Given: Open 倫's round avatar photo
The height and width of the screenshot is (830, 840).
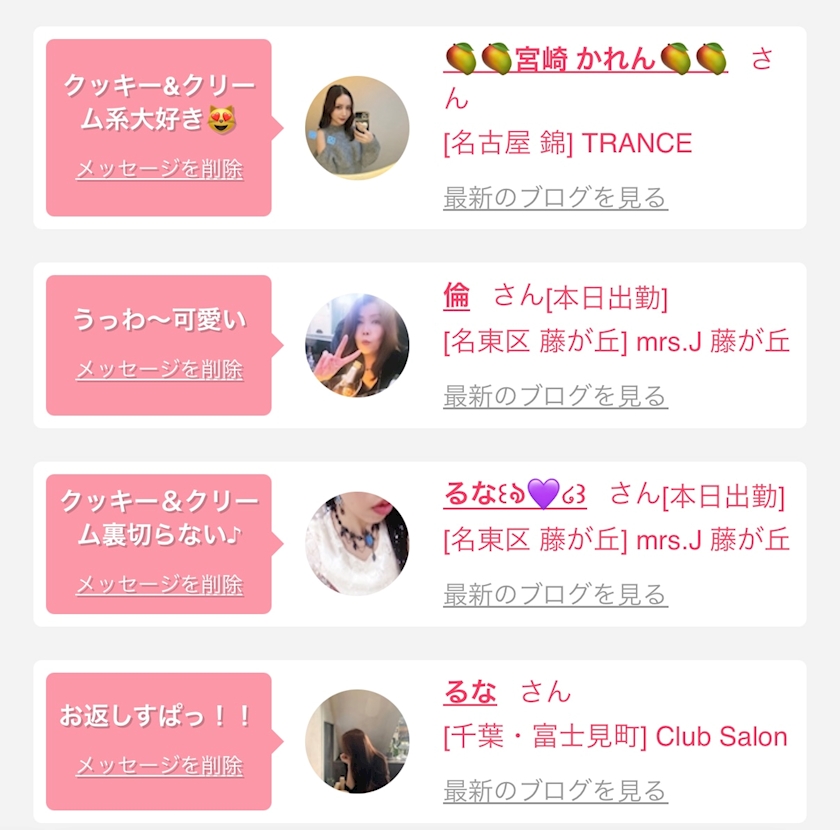Looking at the screenshot, I should (357, 345).
